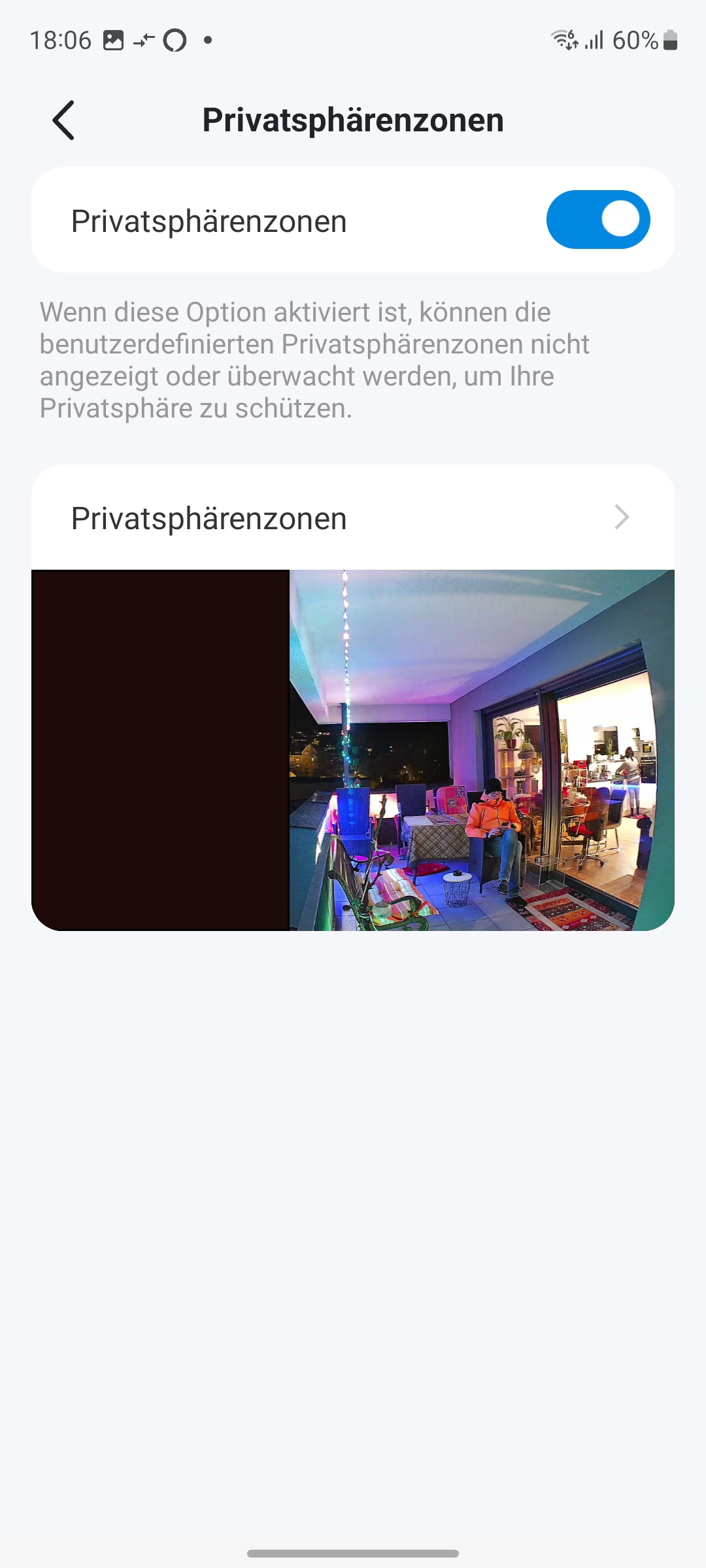
Task: Go back from Privatsphärenzonen settings
Action: [x=63, y=120]
